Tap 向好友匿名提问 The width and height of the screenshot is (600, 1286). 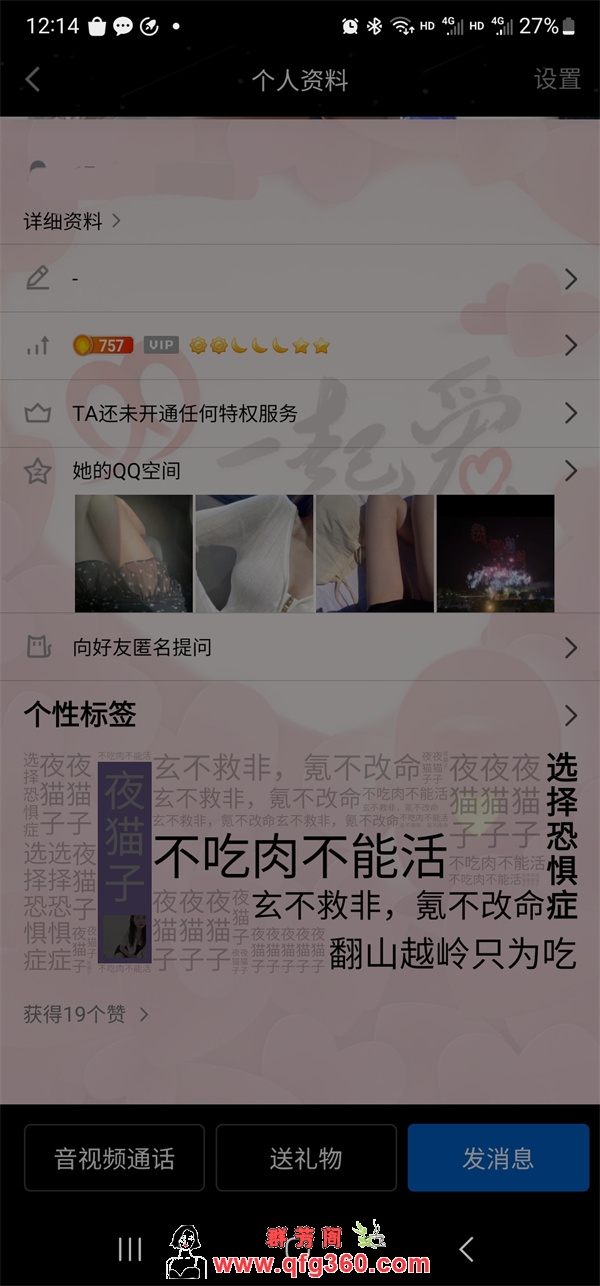300,647
